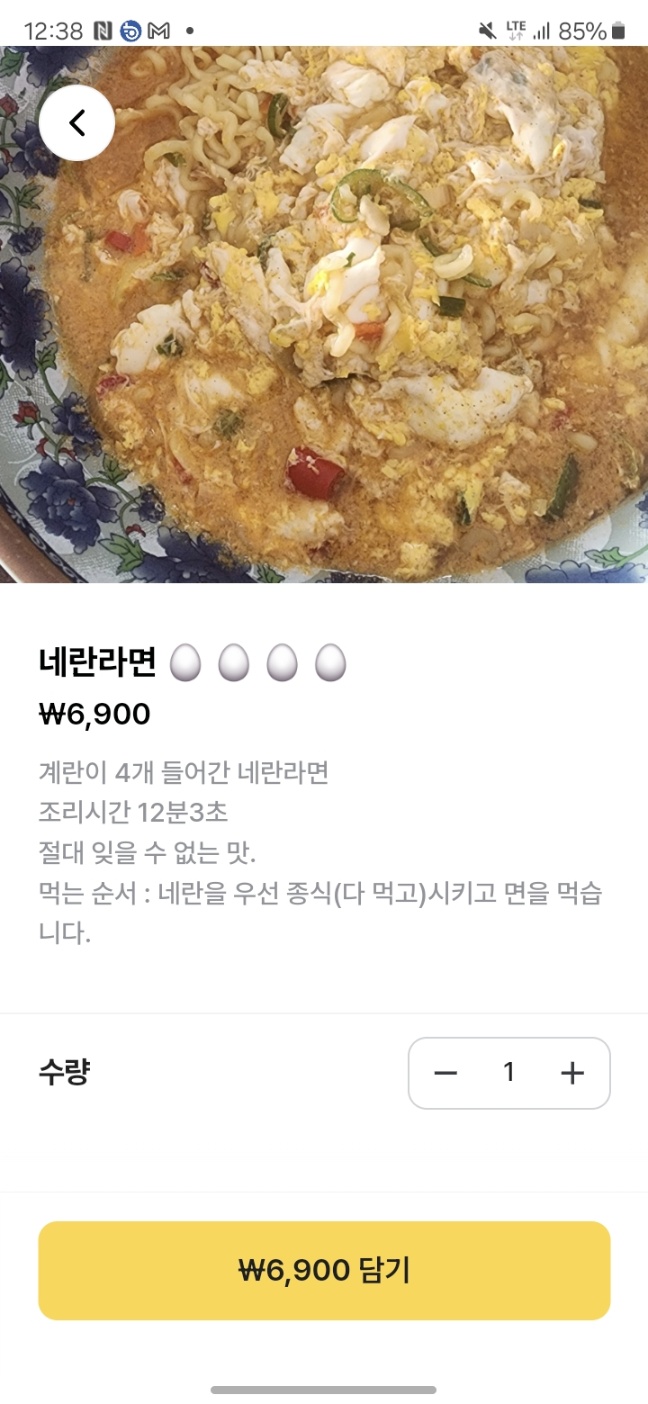Screen dimensions: 648x1404
Task: Increase quantity with the plus button
Action: [x=572, y=1073]
